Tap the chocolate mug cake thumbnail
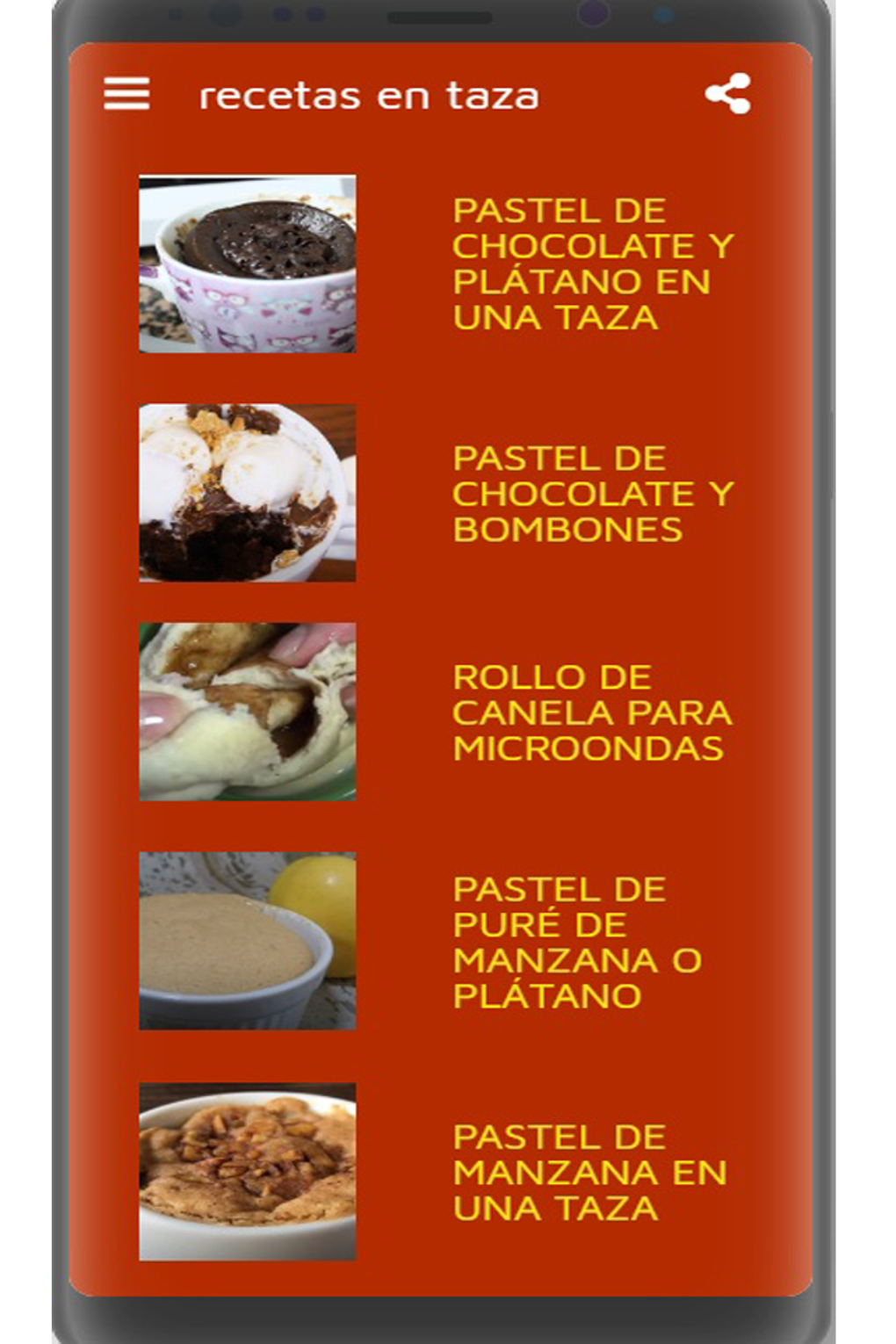This screenshot has height=1344, width=896. click(x=249, y=263)
